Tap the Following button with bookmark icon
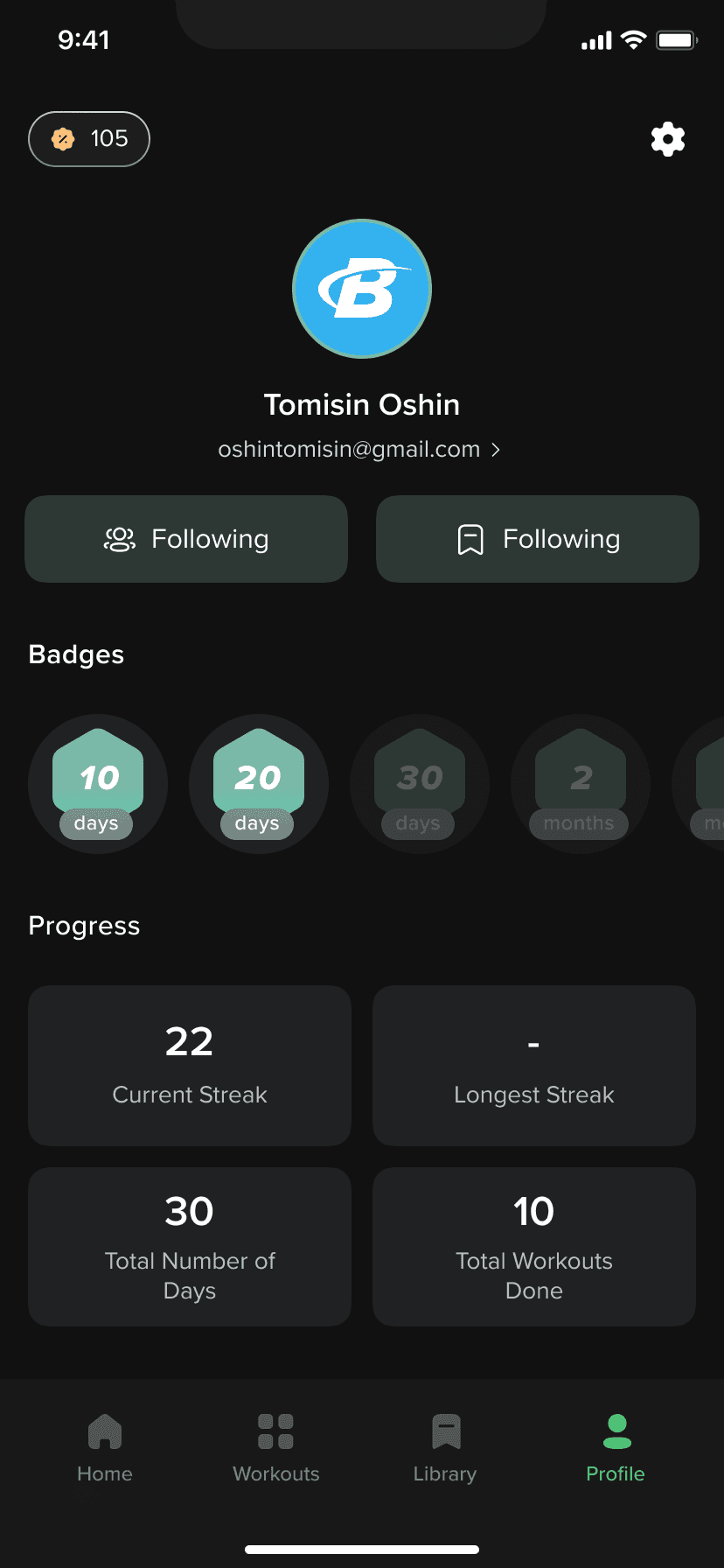Viewport: 724px width, 1568px height. click(538, 539)
